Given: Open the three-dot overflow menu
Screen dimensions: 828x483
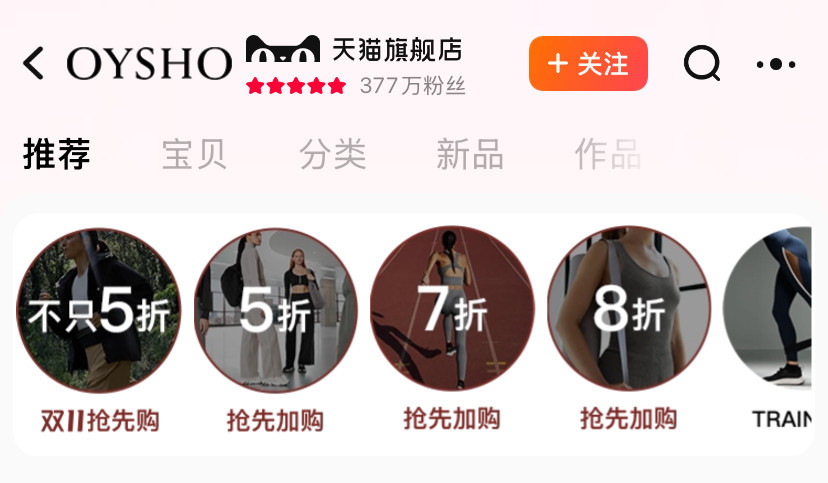Looking at the screenshot, I should (x=776, y=64).
